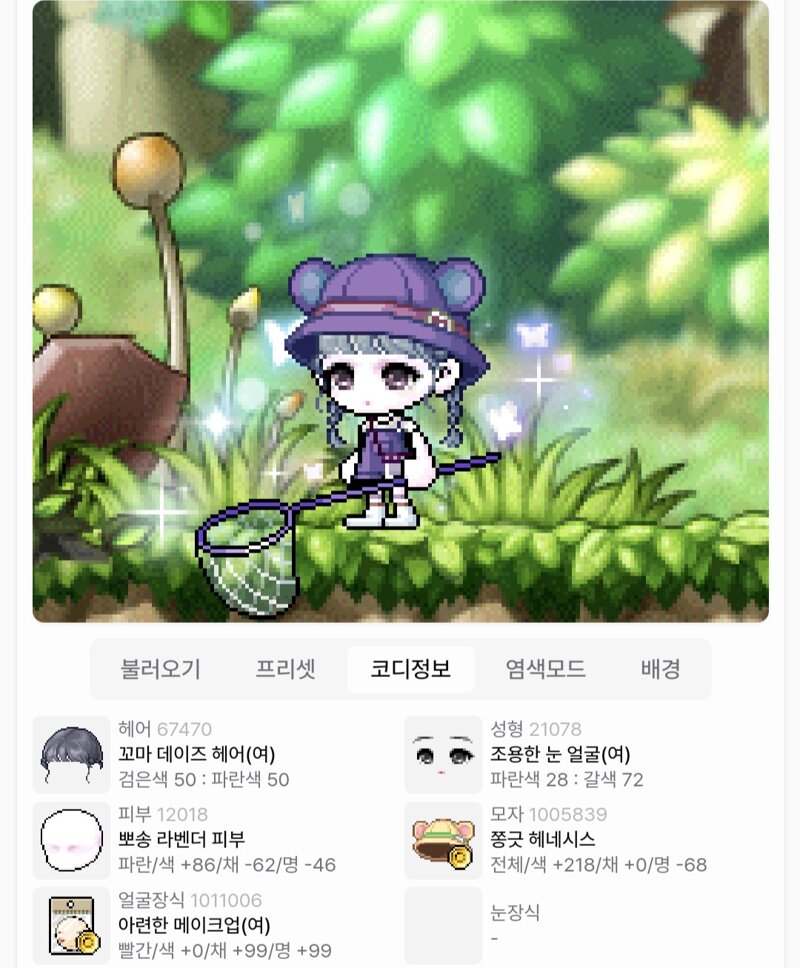The image size is (800, 968).
Task: Select the 코디정보 tab
Action: click(x=410, y=669)
